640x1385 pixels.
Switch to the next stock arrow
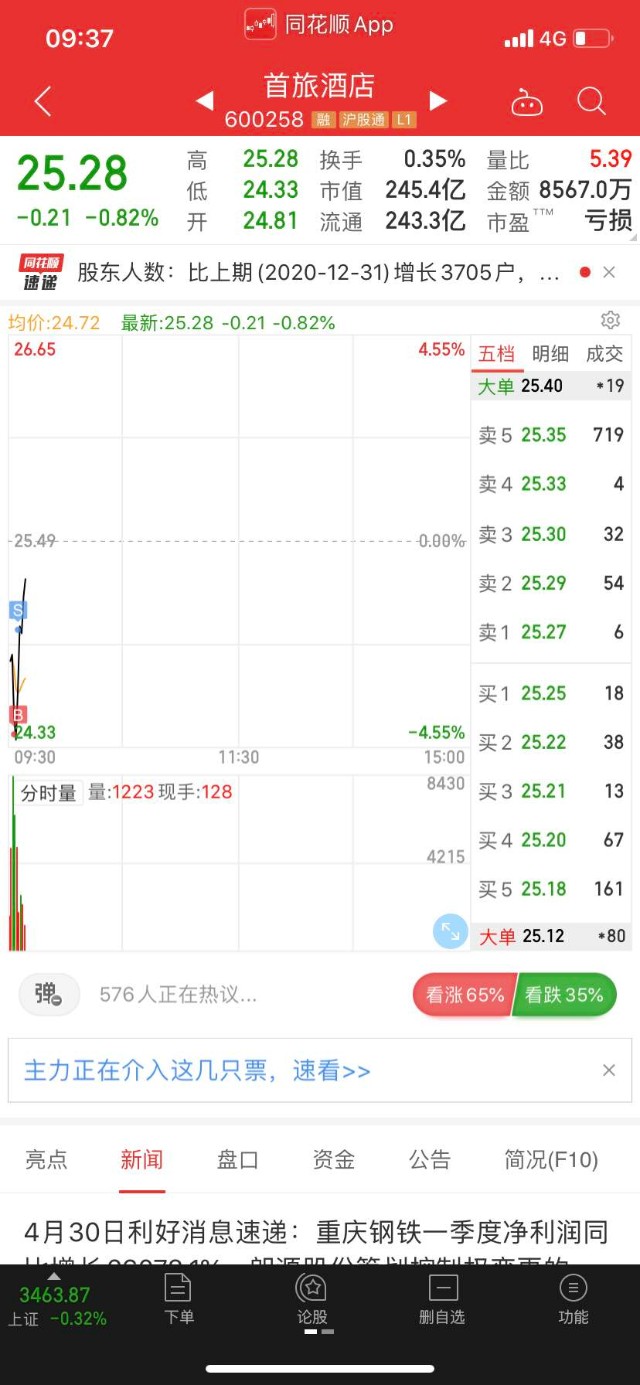coord(438,101)
